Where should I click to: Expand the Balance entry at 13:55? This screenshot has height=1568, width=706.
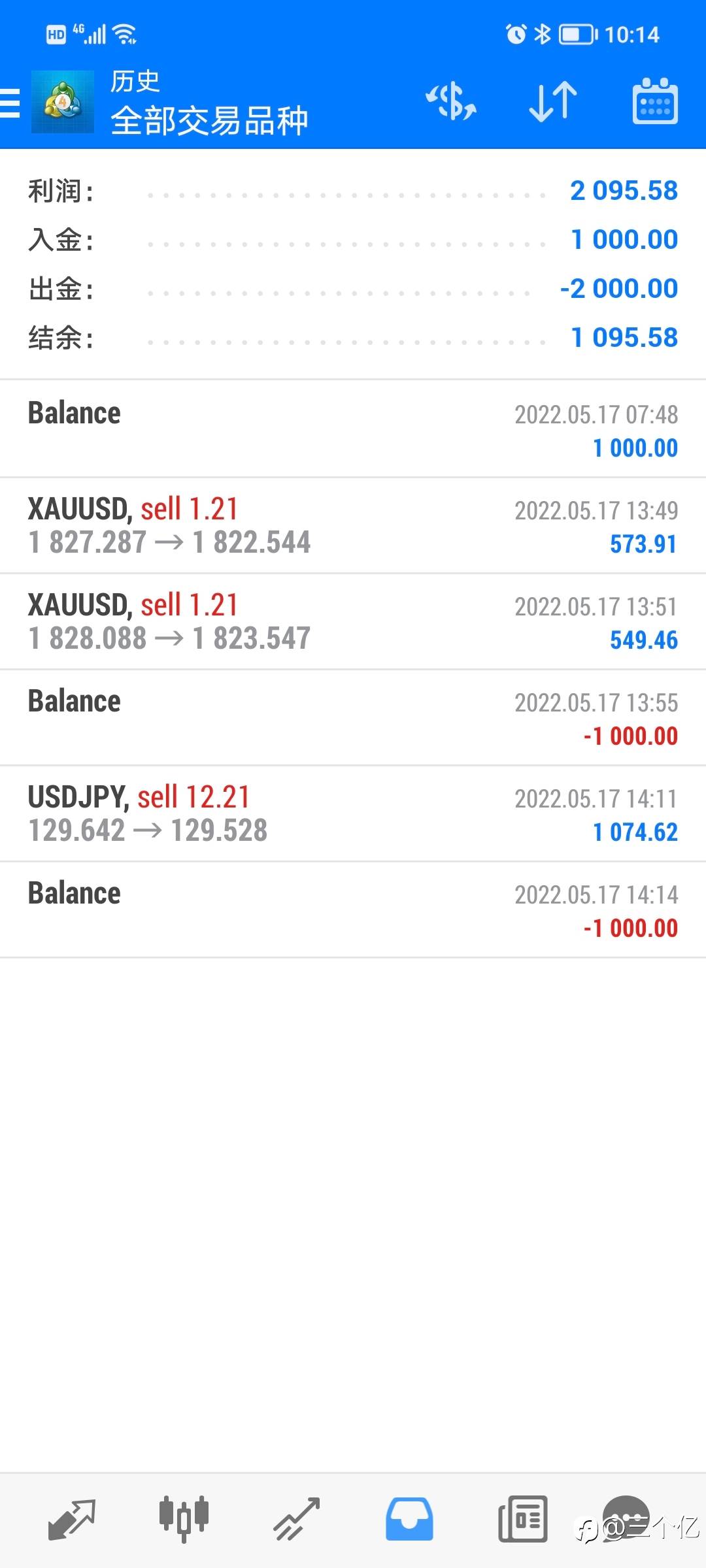[353, 718]
